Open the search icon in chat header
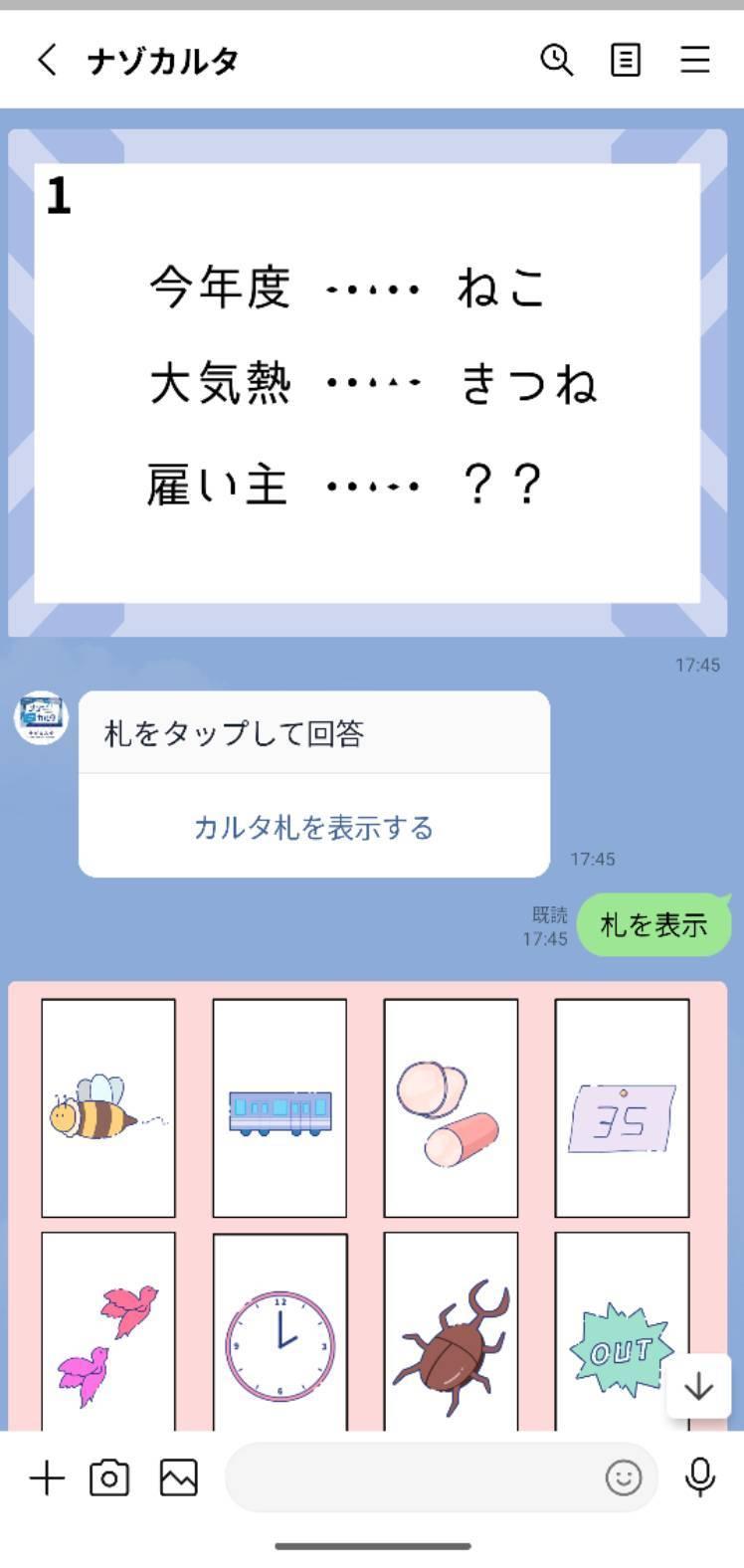 [x=557, y=60]
